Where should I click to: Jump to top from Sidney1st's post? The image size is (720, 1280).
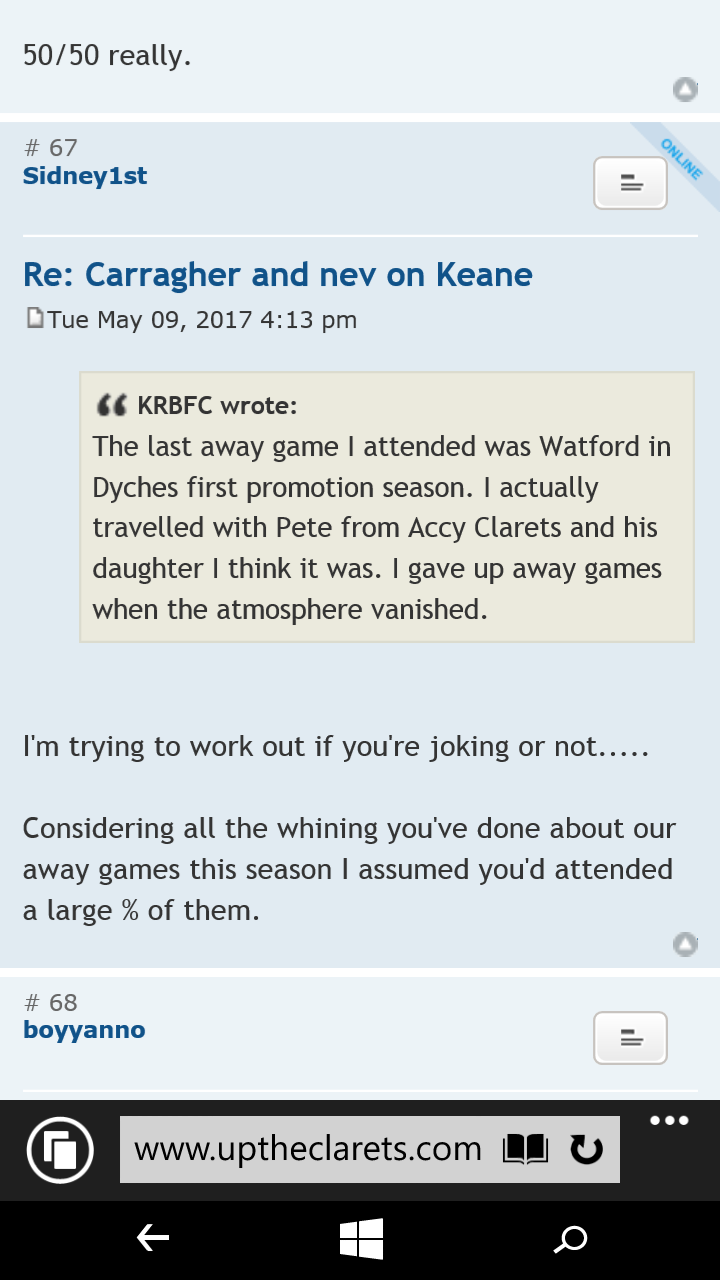click(x=685, y=944)
